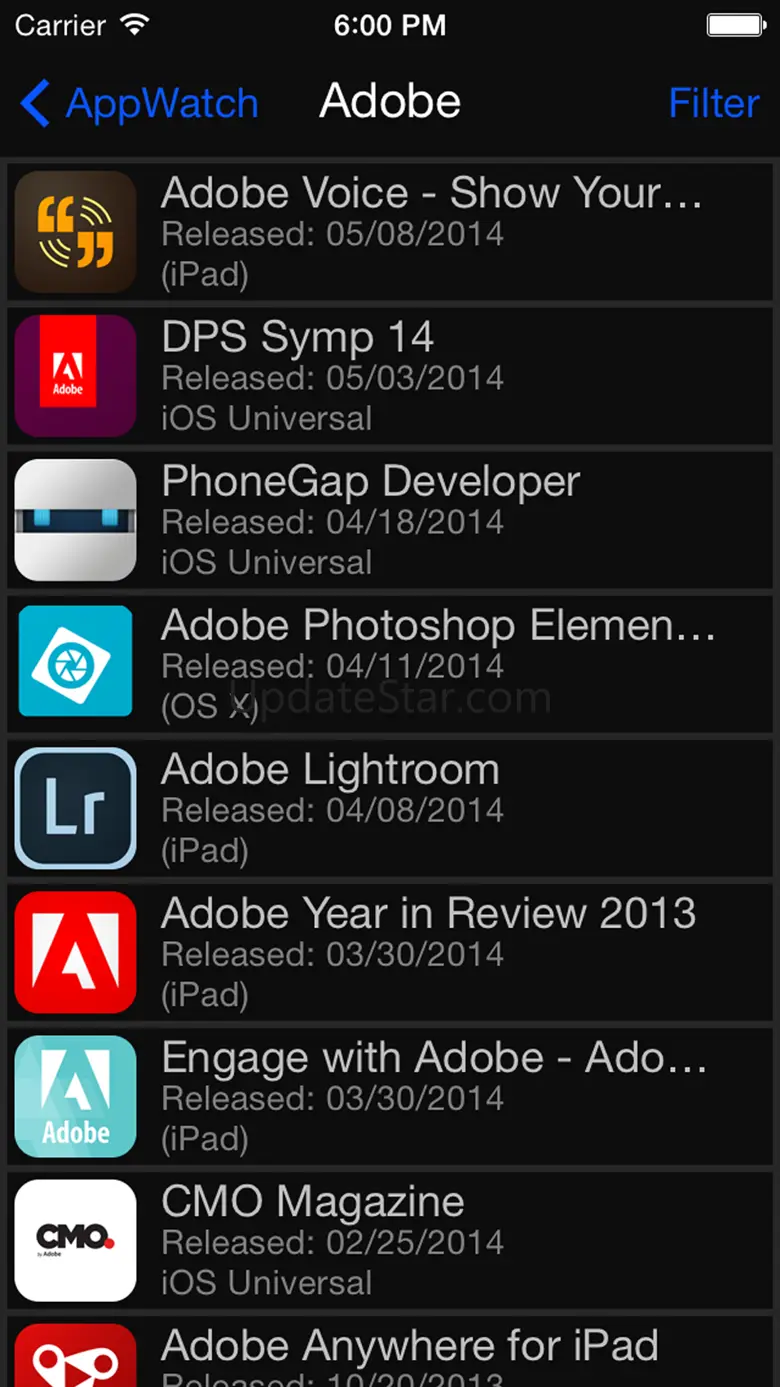This screenshot has width=780, height=1387.
Task: Open the Filter options
Action: tap(713, 103)
